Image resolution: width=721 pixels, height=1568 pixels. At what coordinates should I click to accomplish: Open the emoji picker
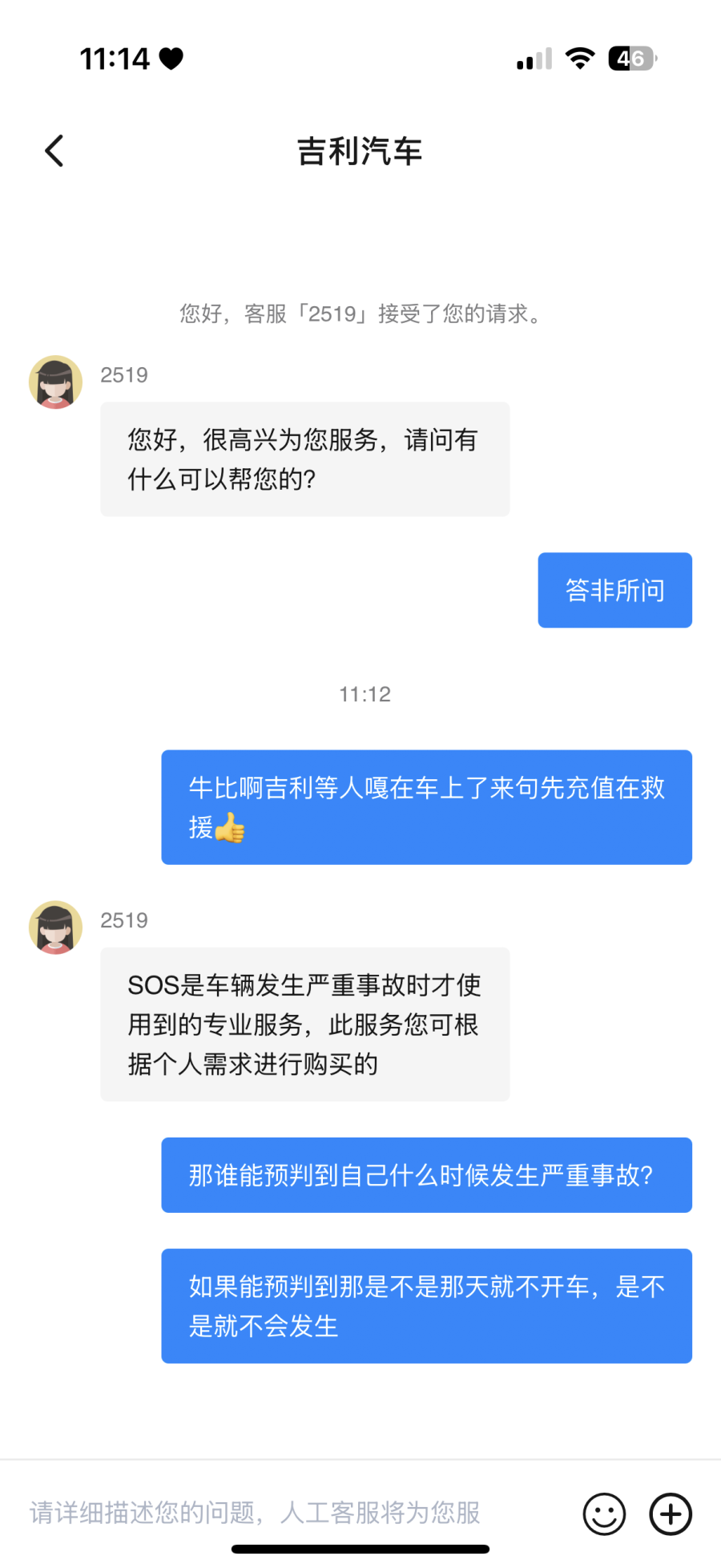point(604,1513)
